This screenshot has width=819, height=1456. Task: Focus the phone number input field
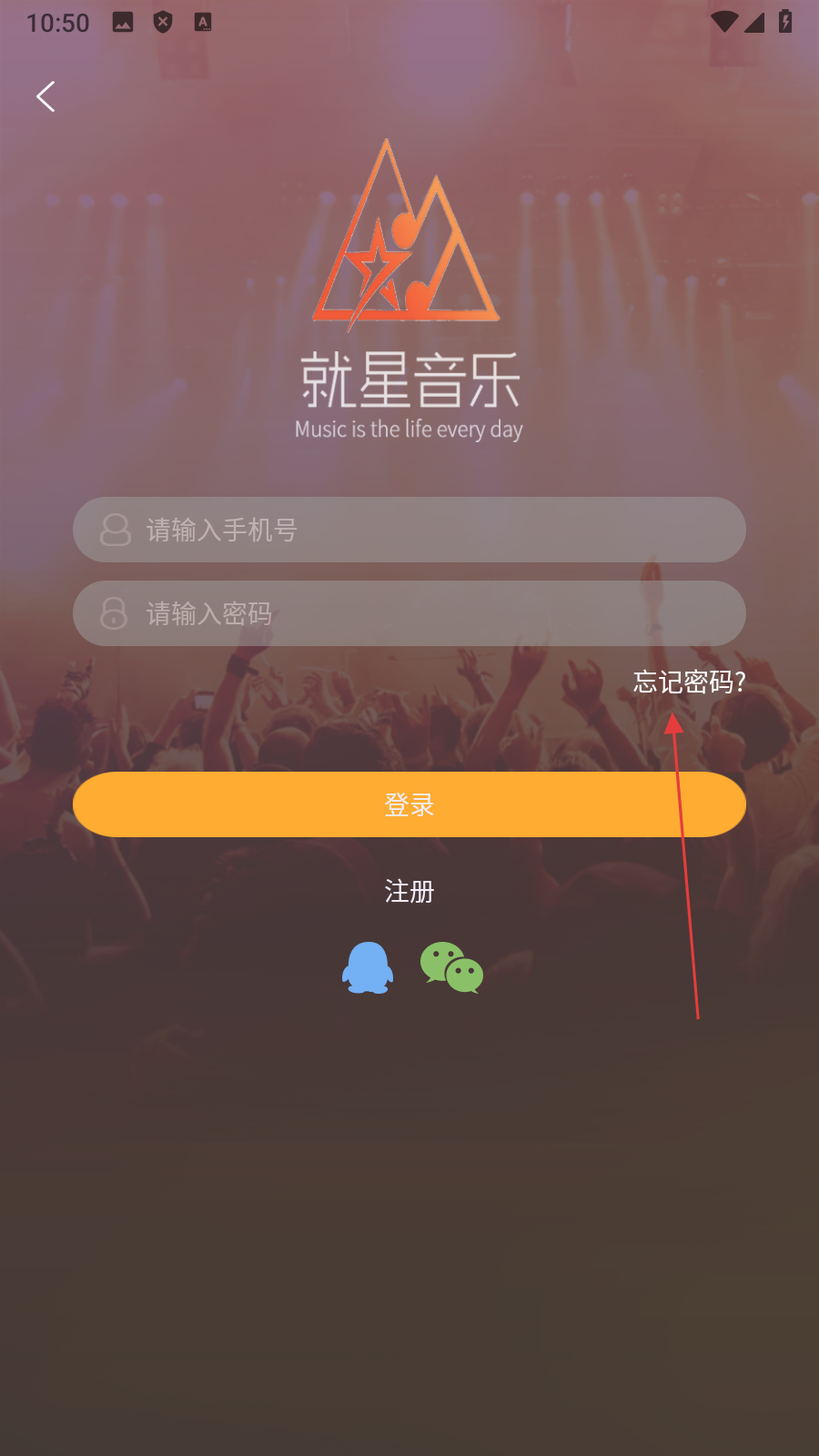pyautogui.click(x=409, y=530)
